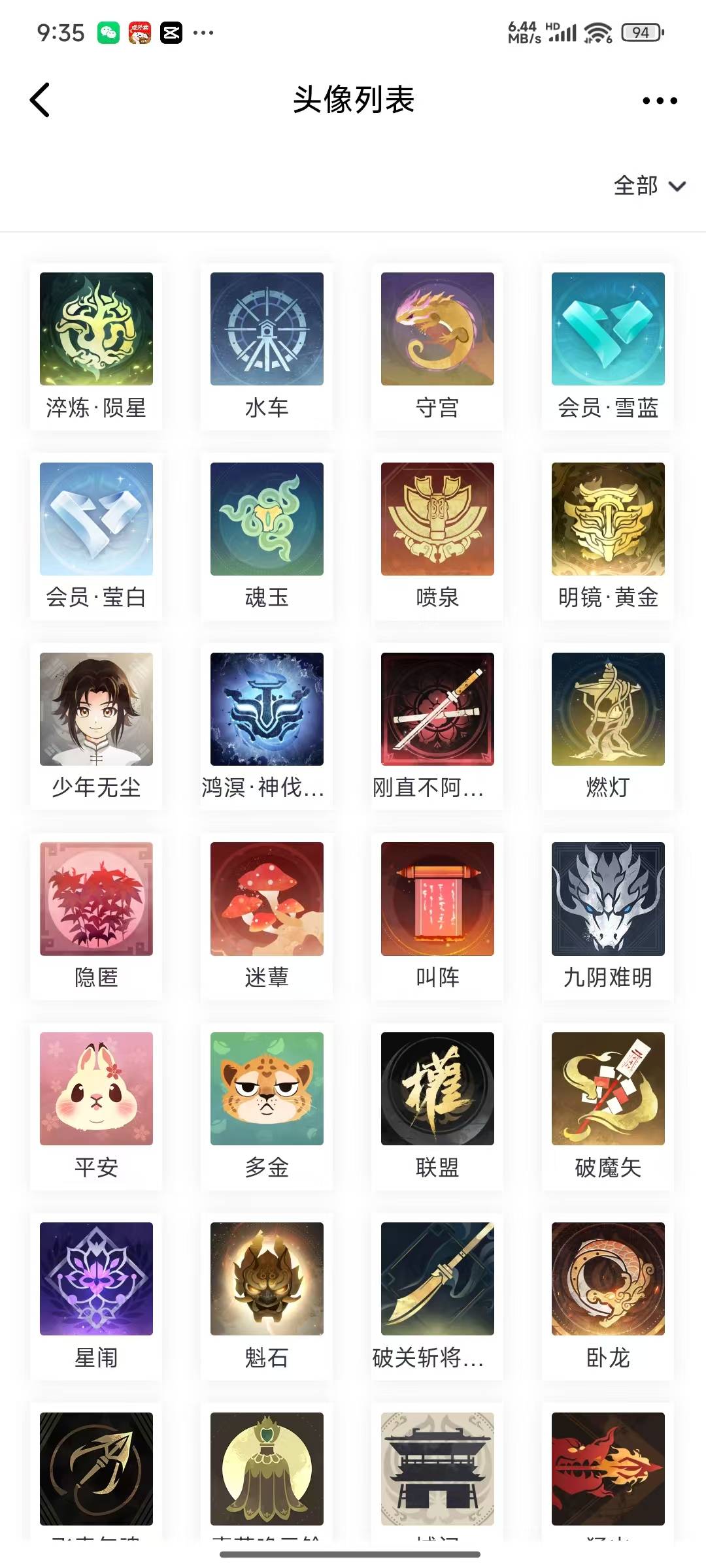
Task: Select the 燃灯 avatar
Action: [x=608, y=710]
